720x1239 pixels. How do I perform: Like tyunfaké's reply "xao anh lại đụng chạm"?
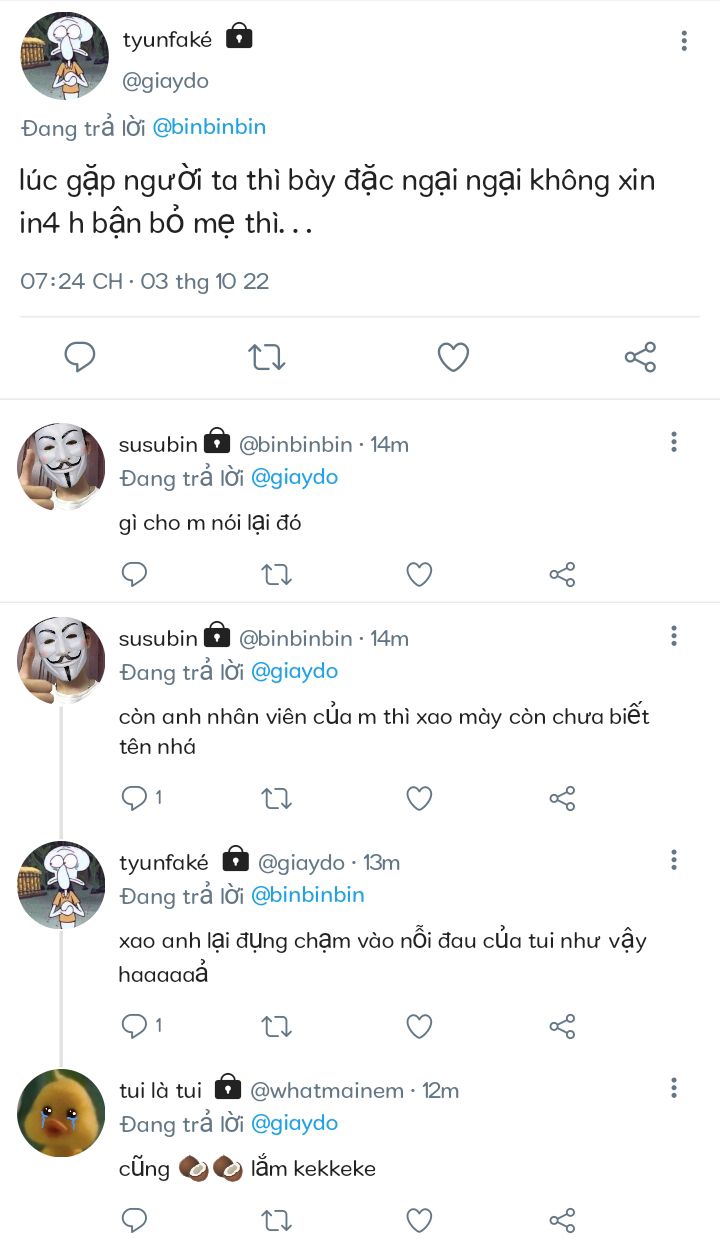pos(419,1026)
